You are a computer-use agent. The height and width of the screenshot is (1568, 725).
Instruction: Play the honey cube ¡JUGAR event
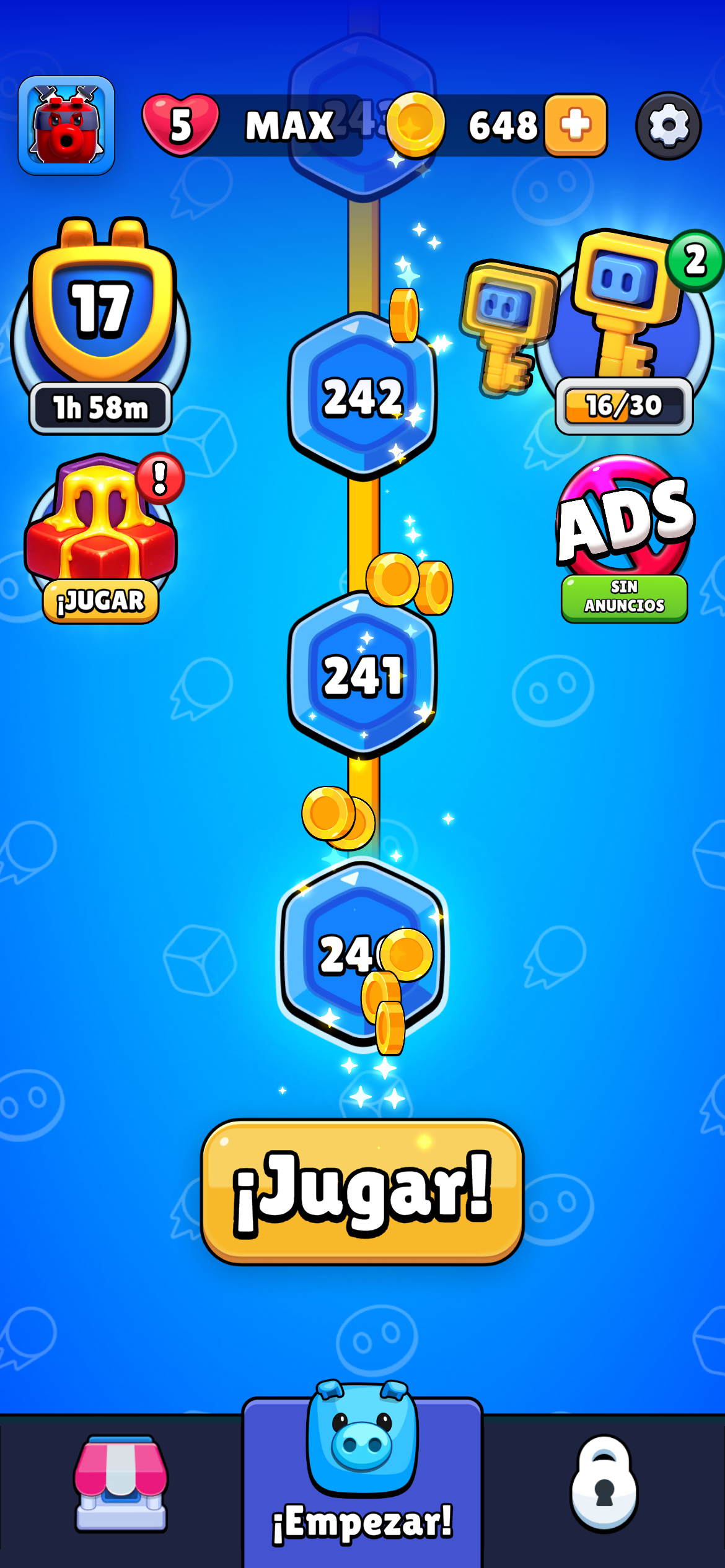(101, 539)
